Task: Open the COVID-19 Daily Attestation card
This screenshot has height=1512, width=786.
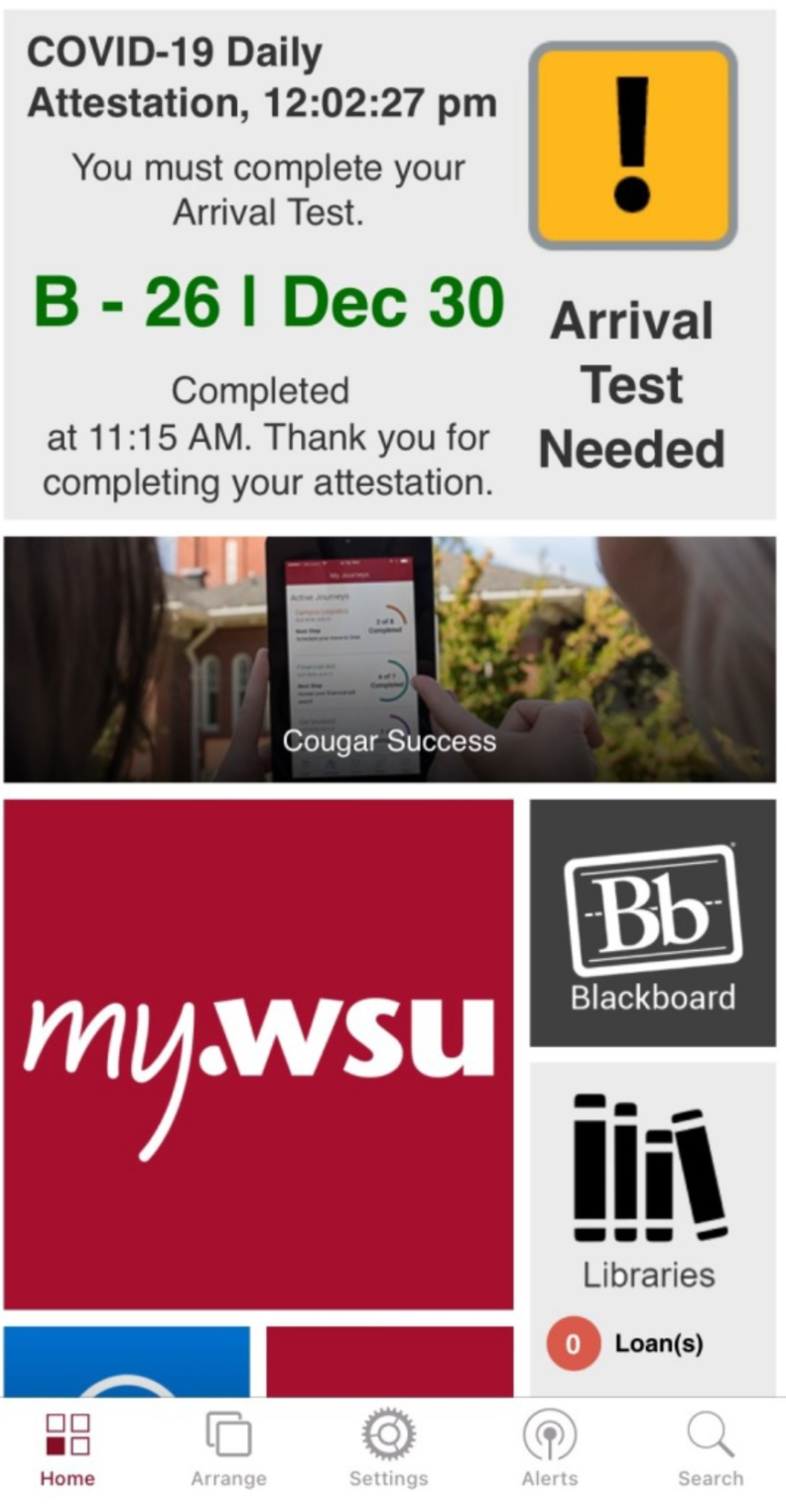Action: coord(389,266)
